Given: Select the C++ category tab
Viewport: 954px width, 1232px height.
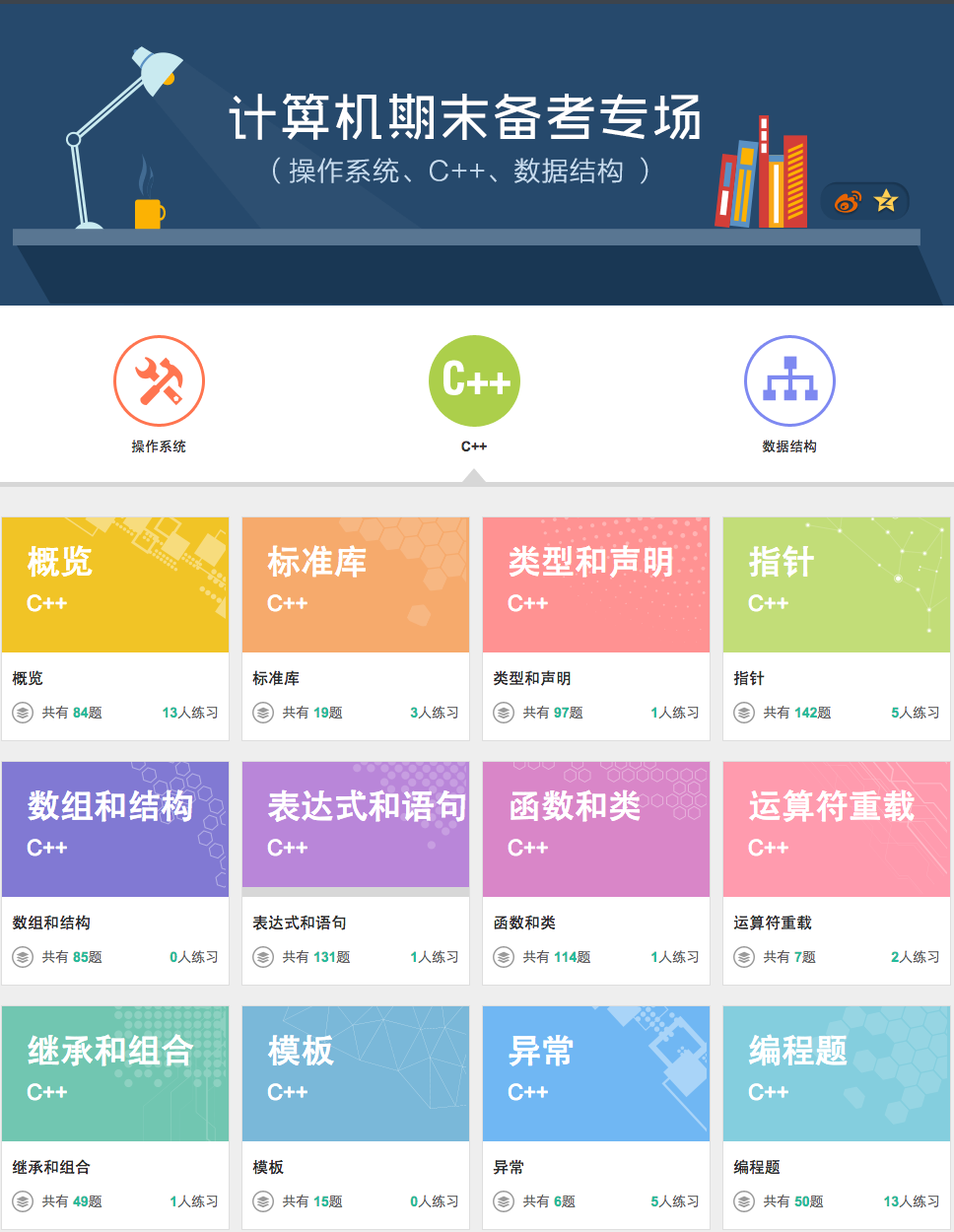Looking at the screenshot, I should point(474,381).
